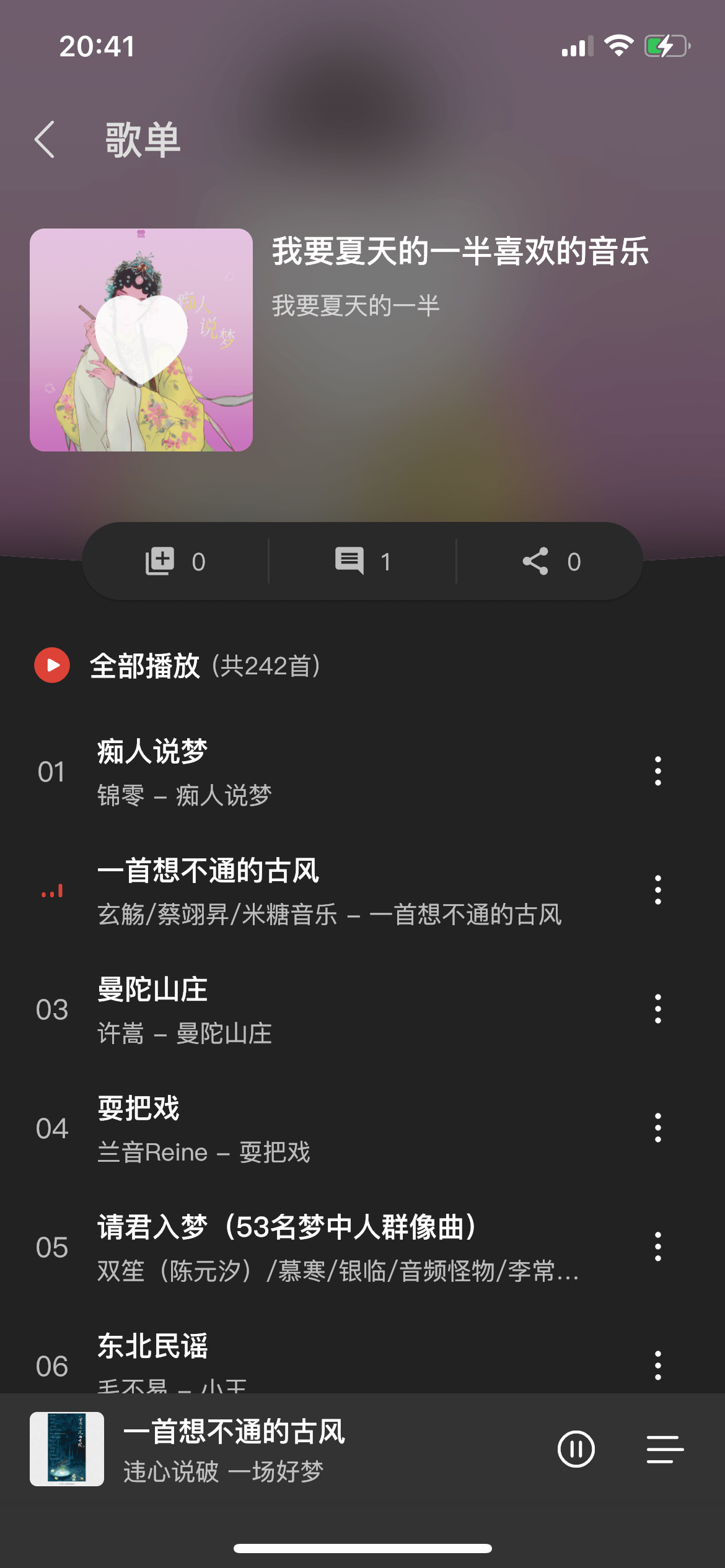Open more options for 耍把戏
This screenshot has height=1568, width=725.
(657, 1128)
